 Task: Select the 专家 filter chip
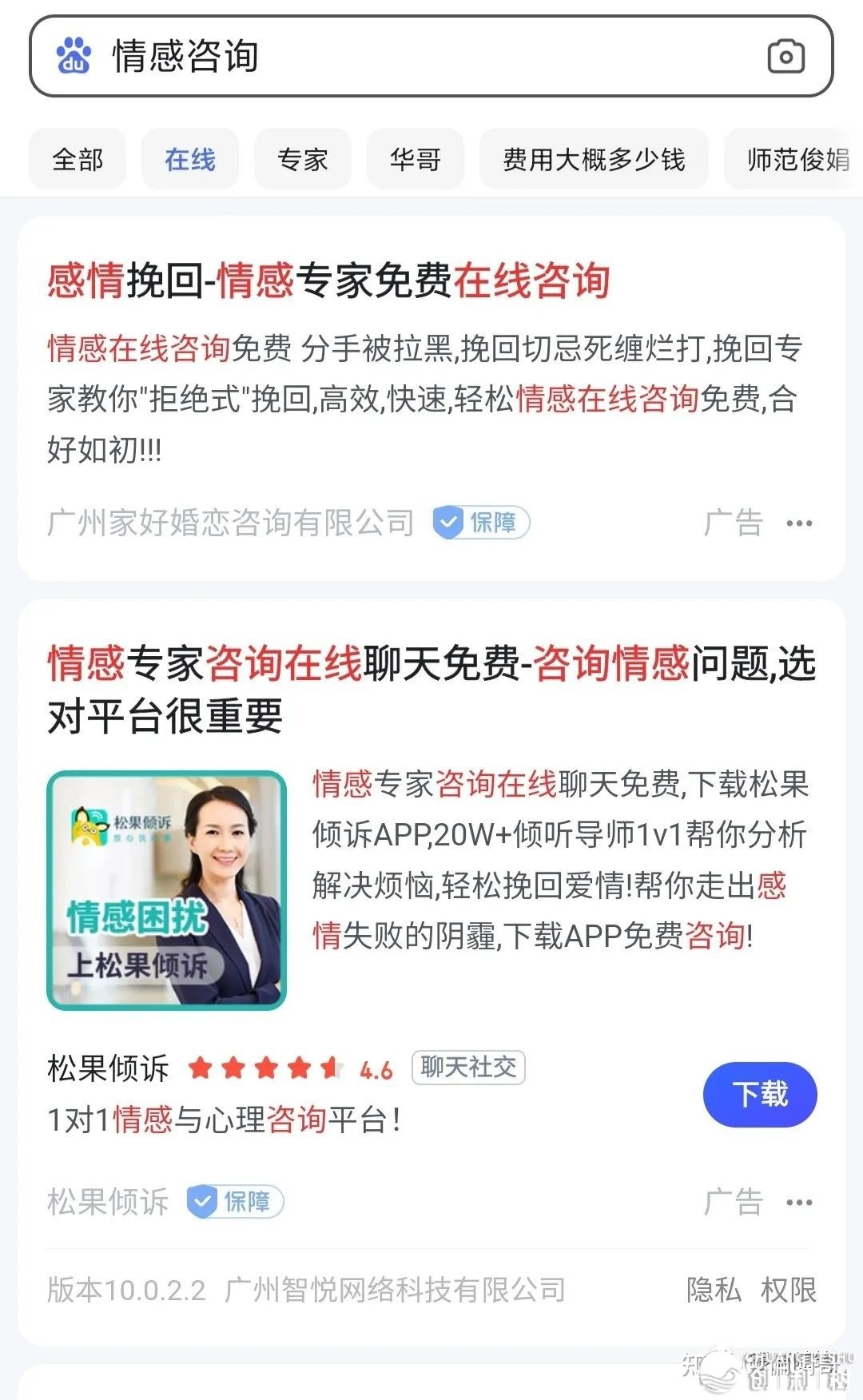click(x=303, y=159)
